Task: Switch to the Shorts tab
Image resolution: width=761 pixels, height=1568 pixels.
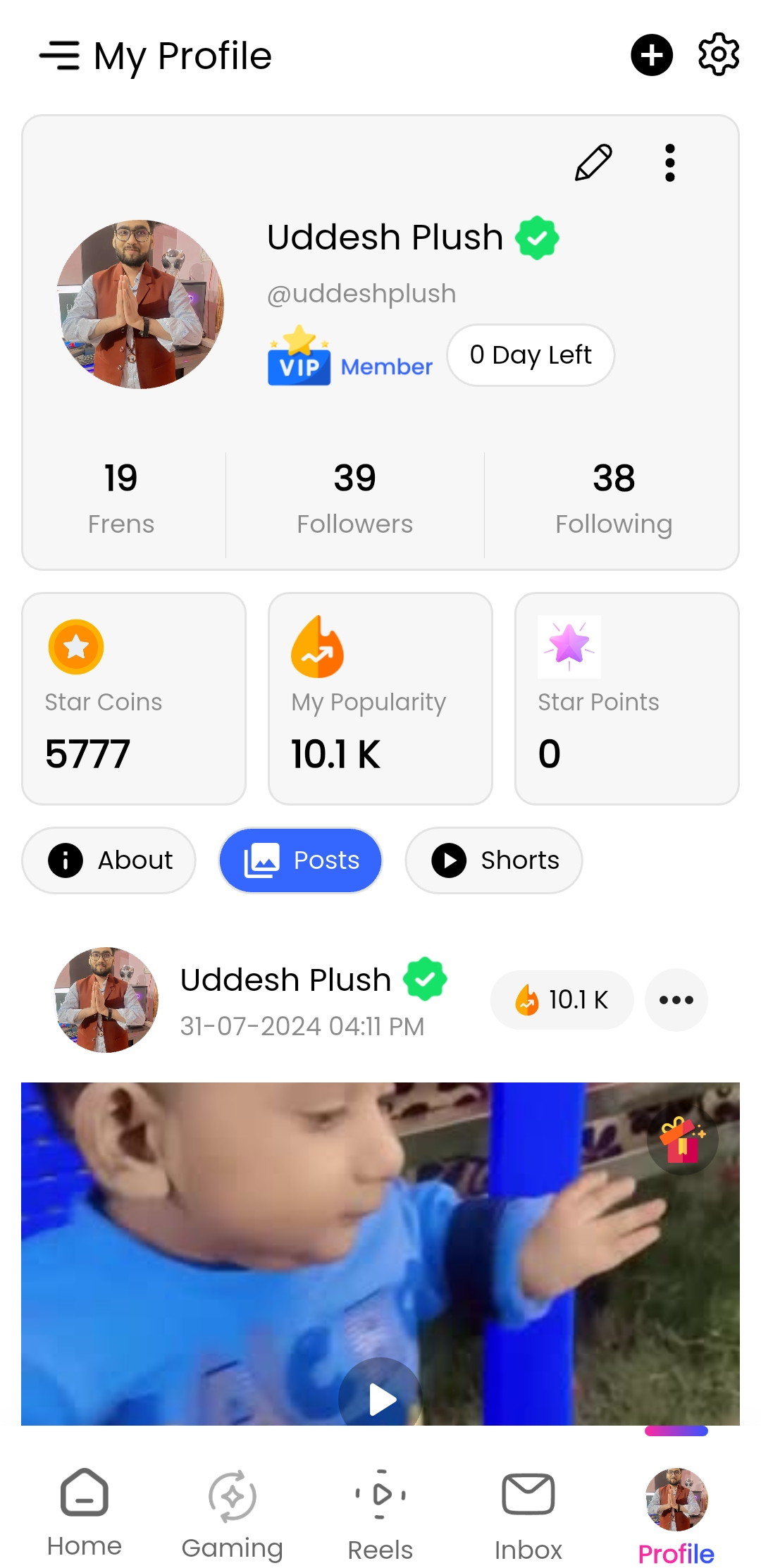Action: pos(493,860)
